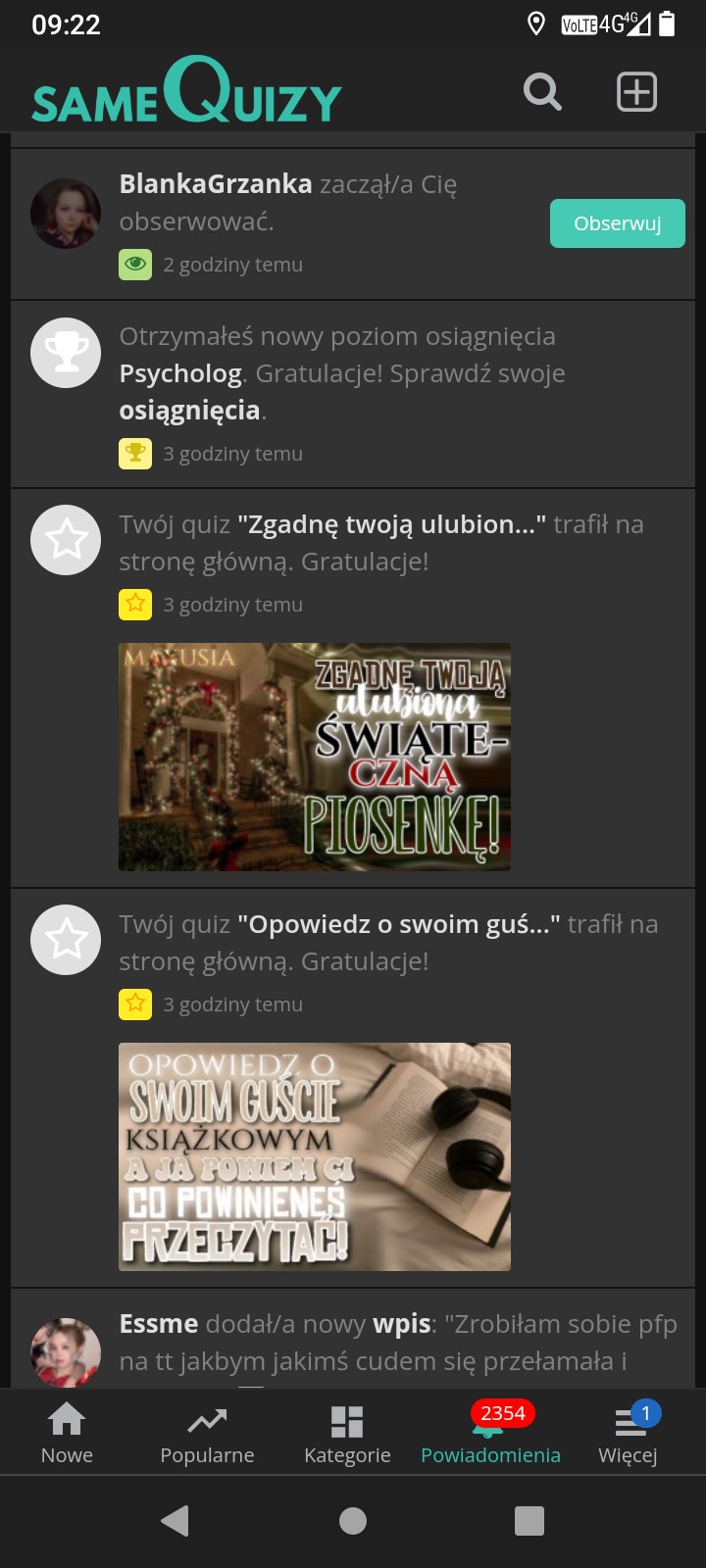The image size is (706, 1568).
Task: Open the Kategorie tab
Action: 347,1433
